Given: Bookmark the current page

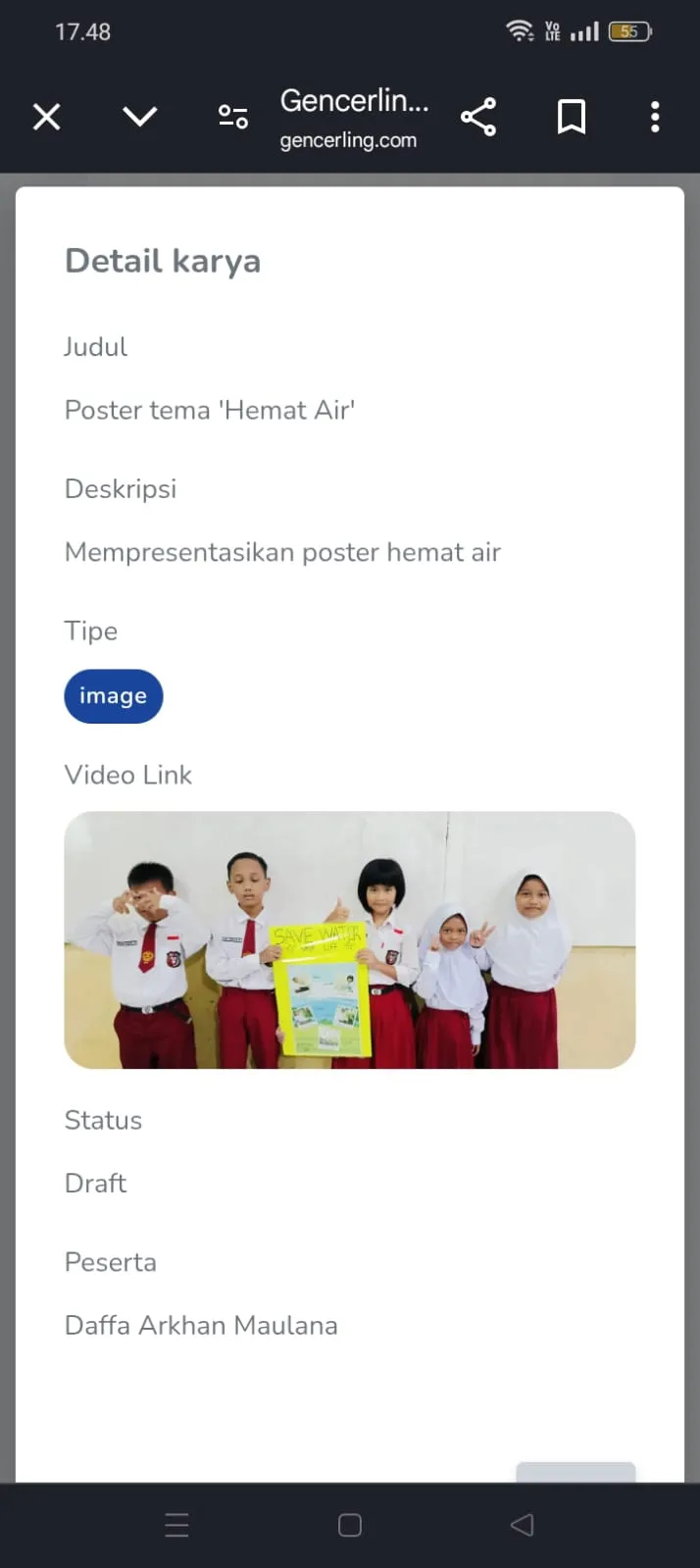Looking at the screenshot, I should pos(571,117).
